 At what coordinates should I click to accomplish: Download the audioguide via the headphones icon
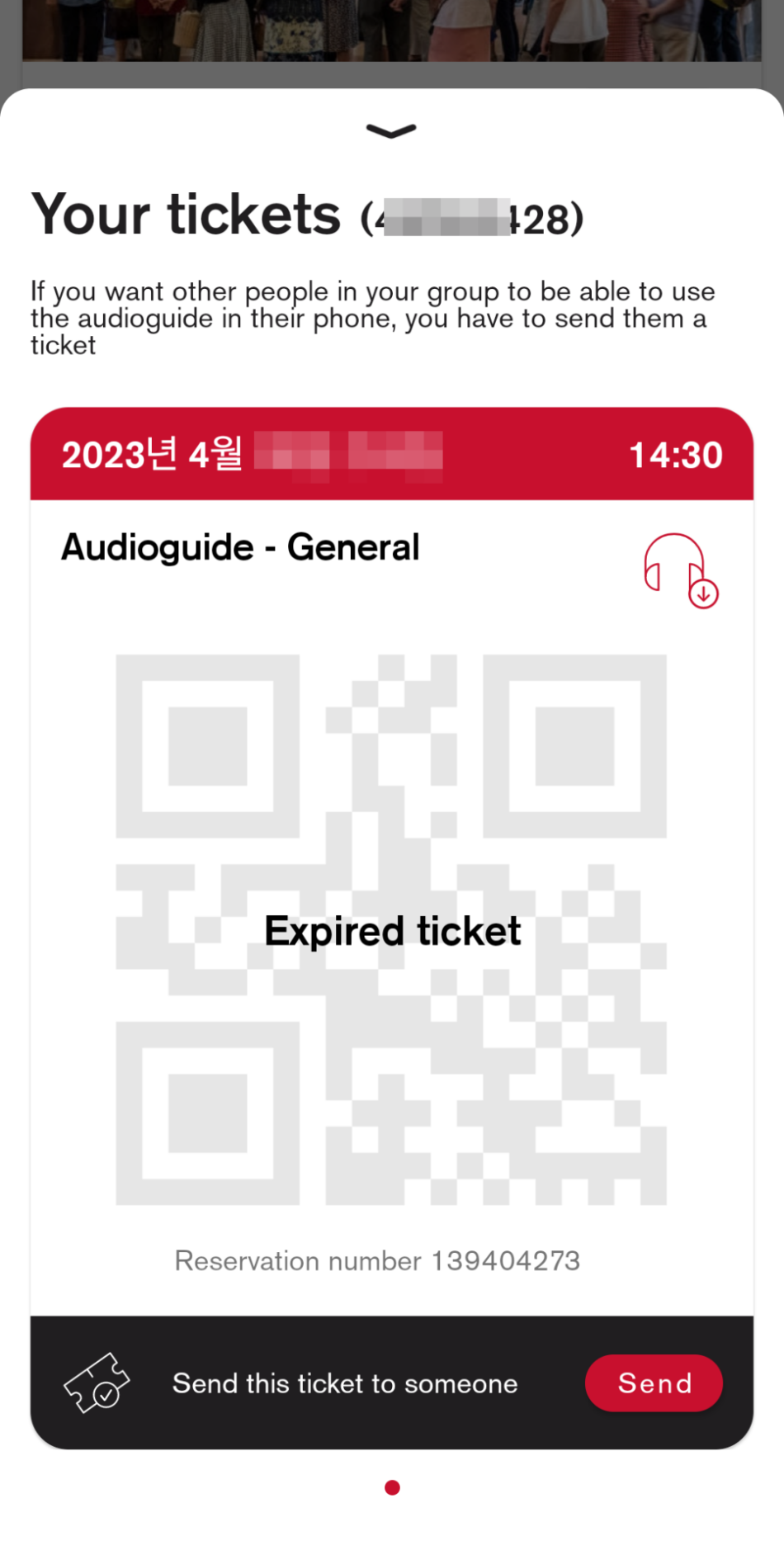coord(680,570)
